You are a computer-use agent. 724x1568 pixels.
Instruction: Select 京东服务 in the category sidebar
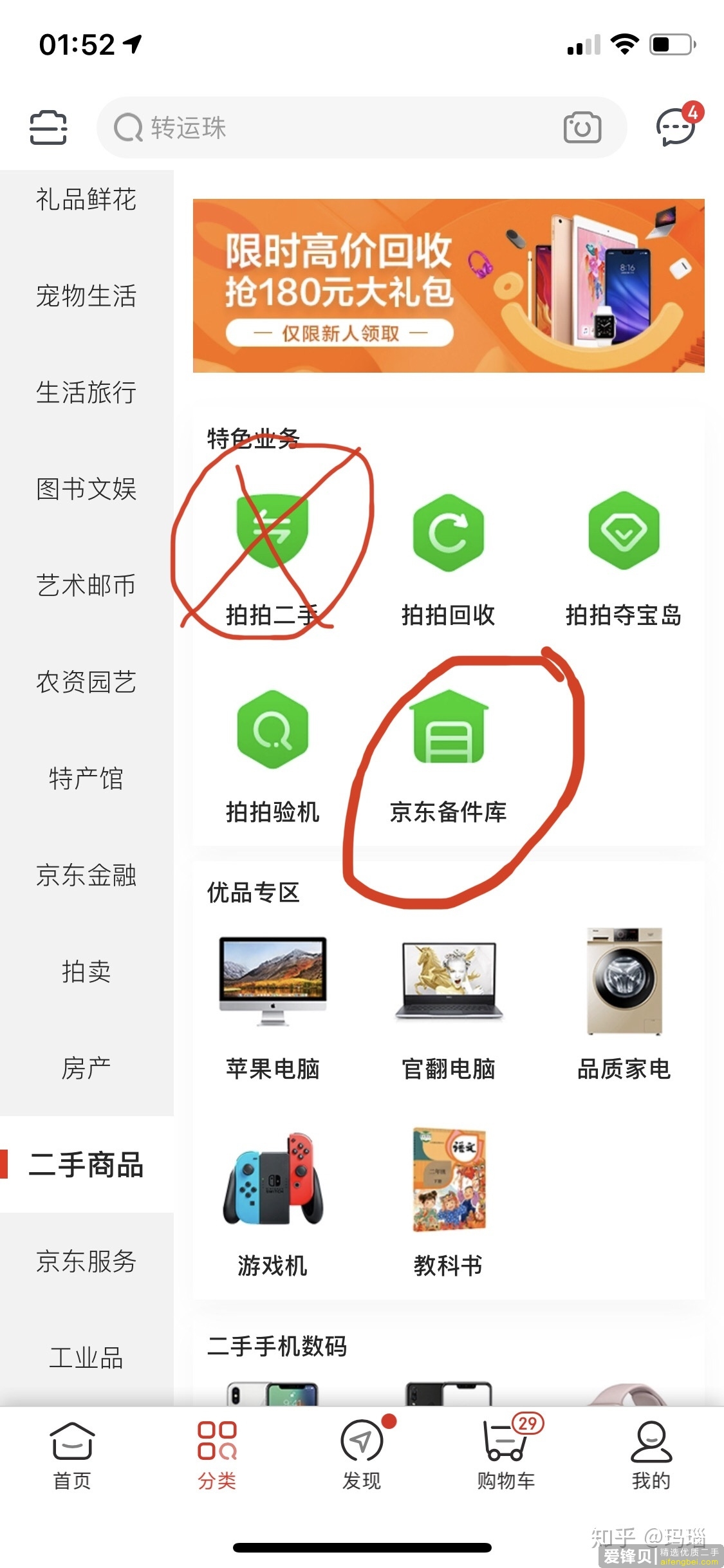pyautogui.click(x=86, y=1262)
